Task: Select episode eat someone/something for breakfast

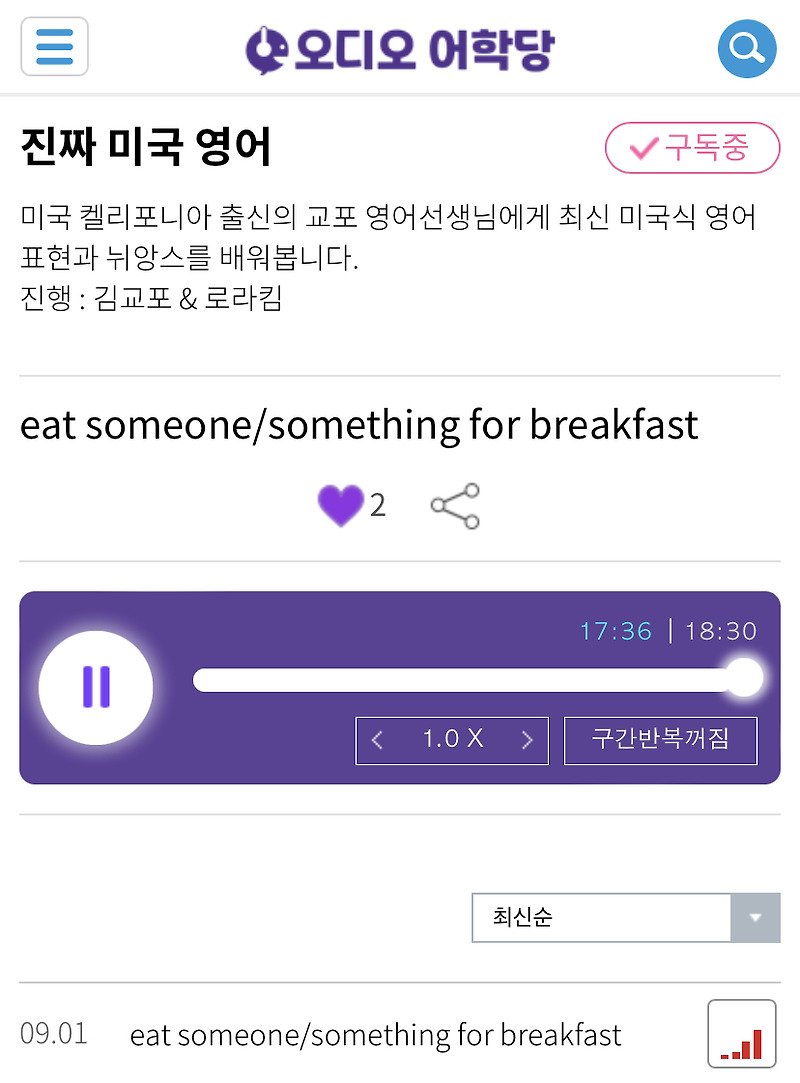Action: 376,1036
